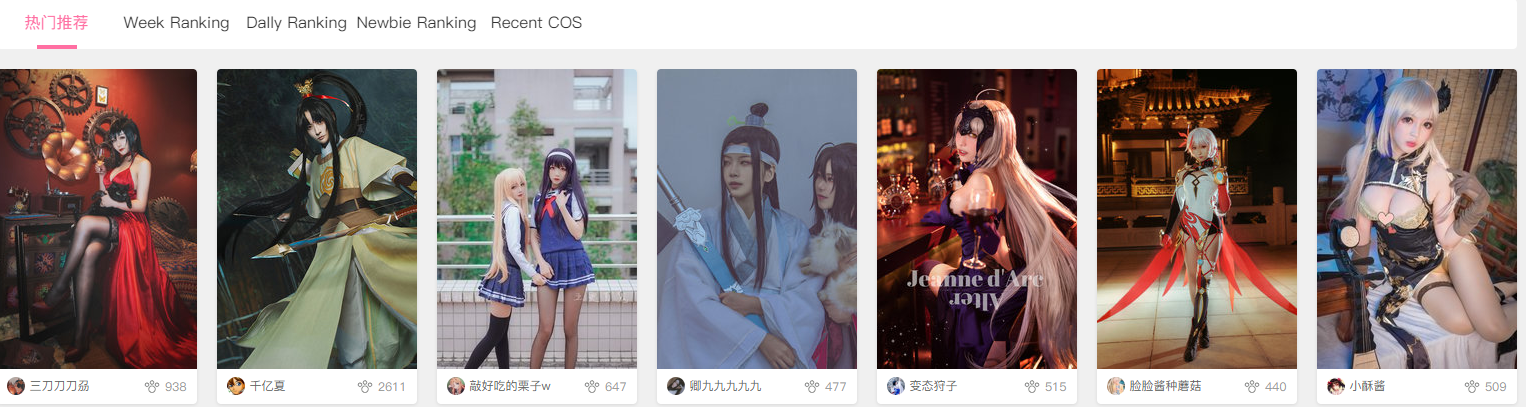Switch to the 热门推荐 tab
The width and height of the screenshot is (1526, 407).
click(56, 22)
